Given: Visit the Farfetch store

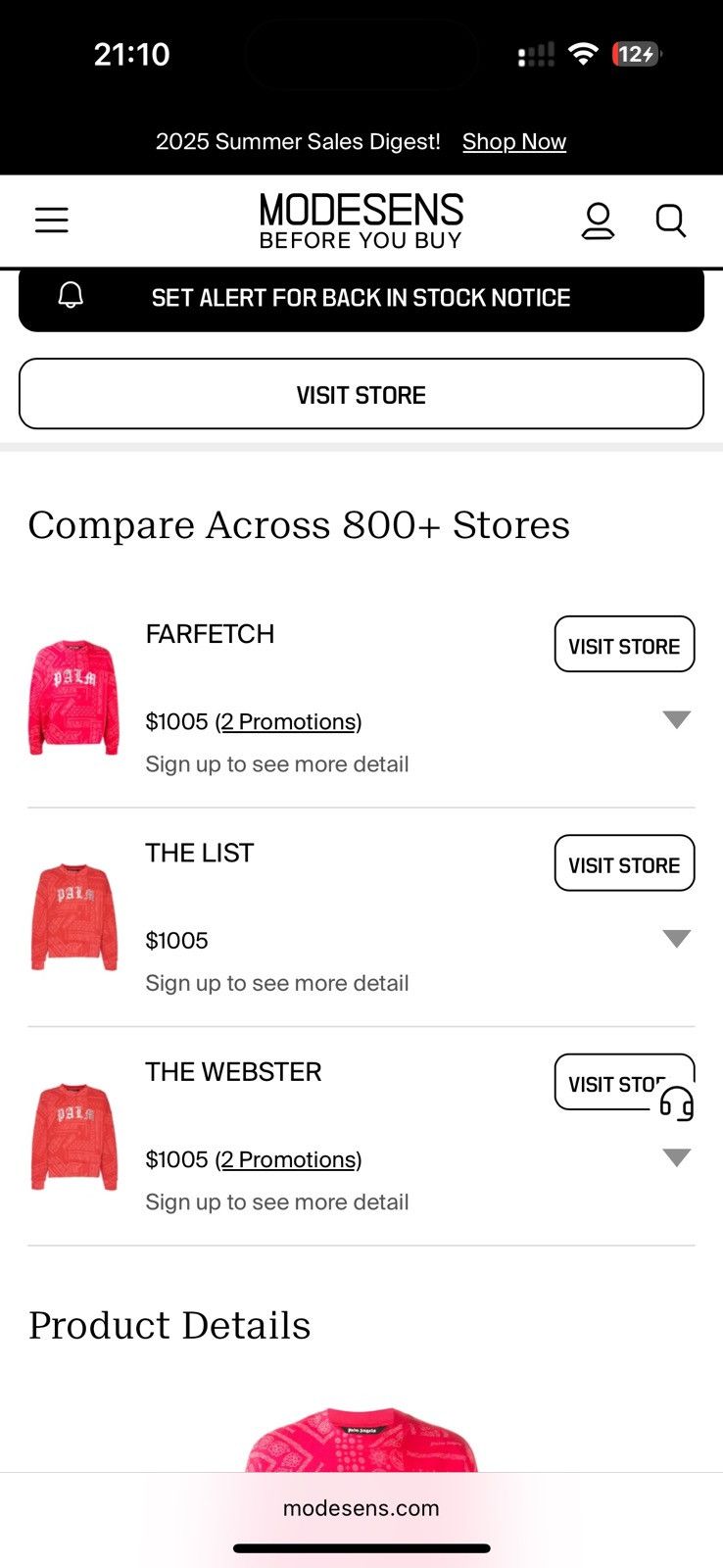Looking at the screenshot, I should coord(624,644).
